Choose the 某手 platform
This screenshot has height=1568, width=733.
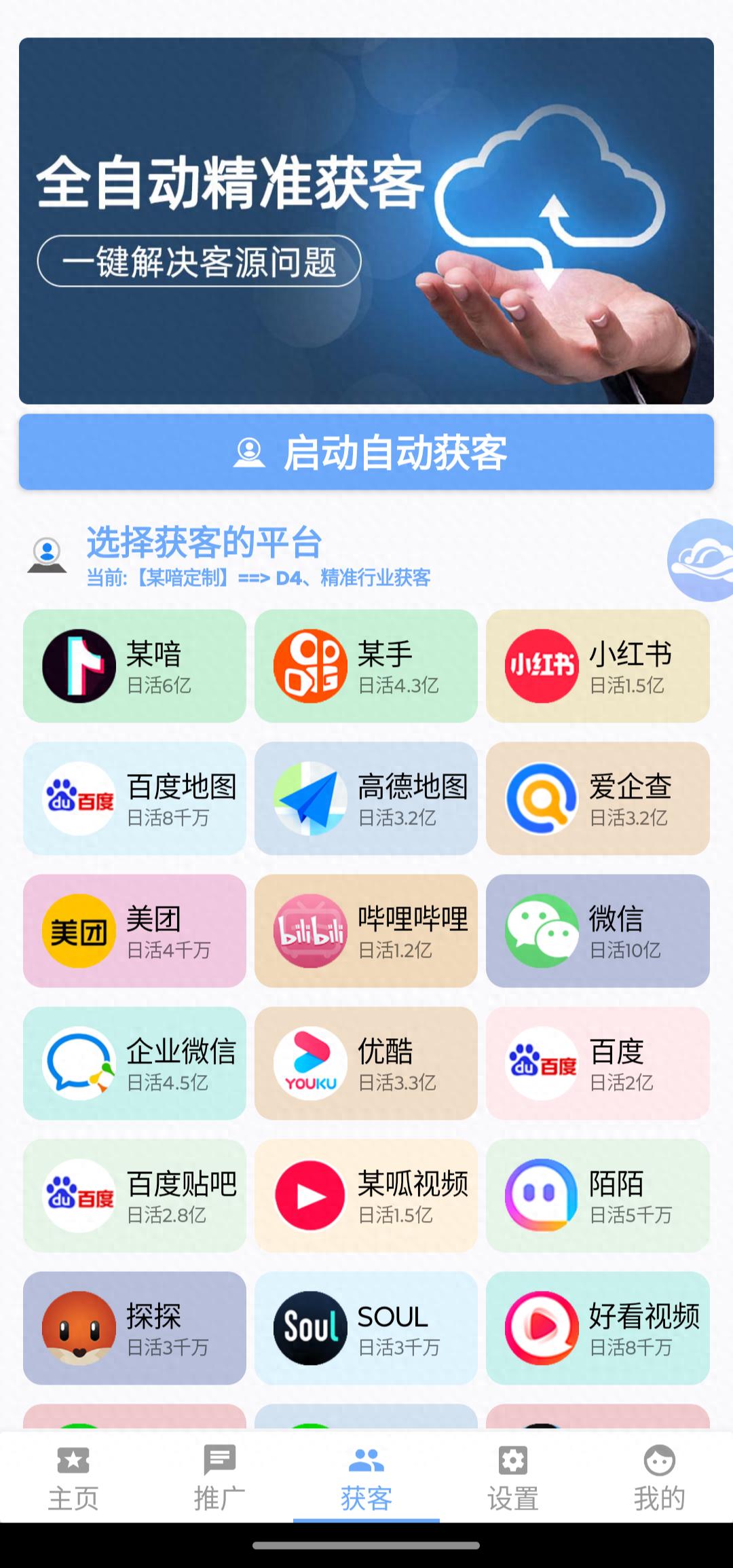pyautogui.click(x=366, y=666)
